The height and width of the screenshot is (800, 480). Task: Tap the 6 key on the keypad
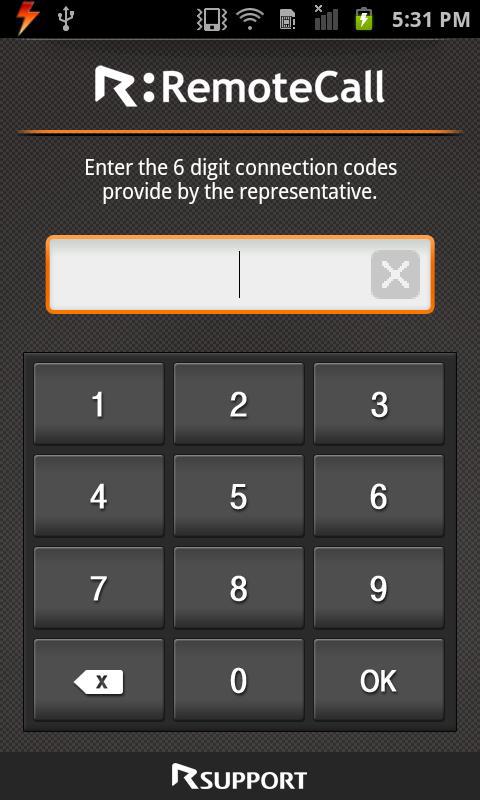tap(379, 495)
